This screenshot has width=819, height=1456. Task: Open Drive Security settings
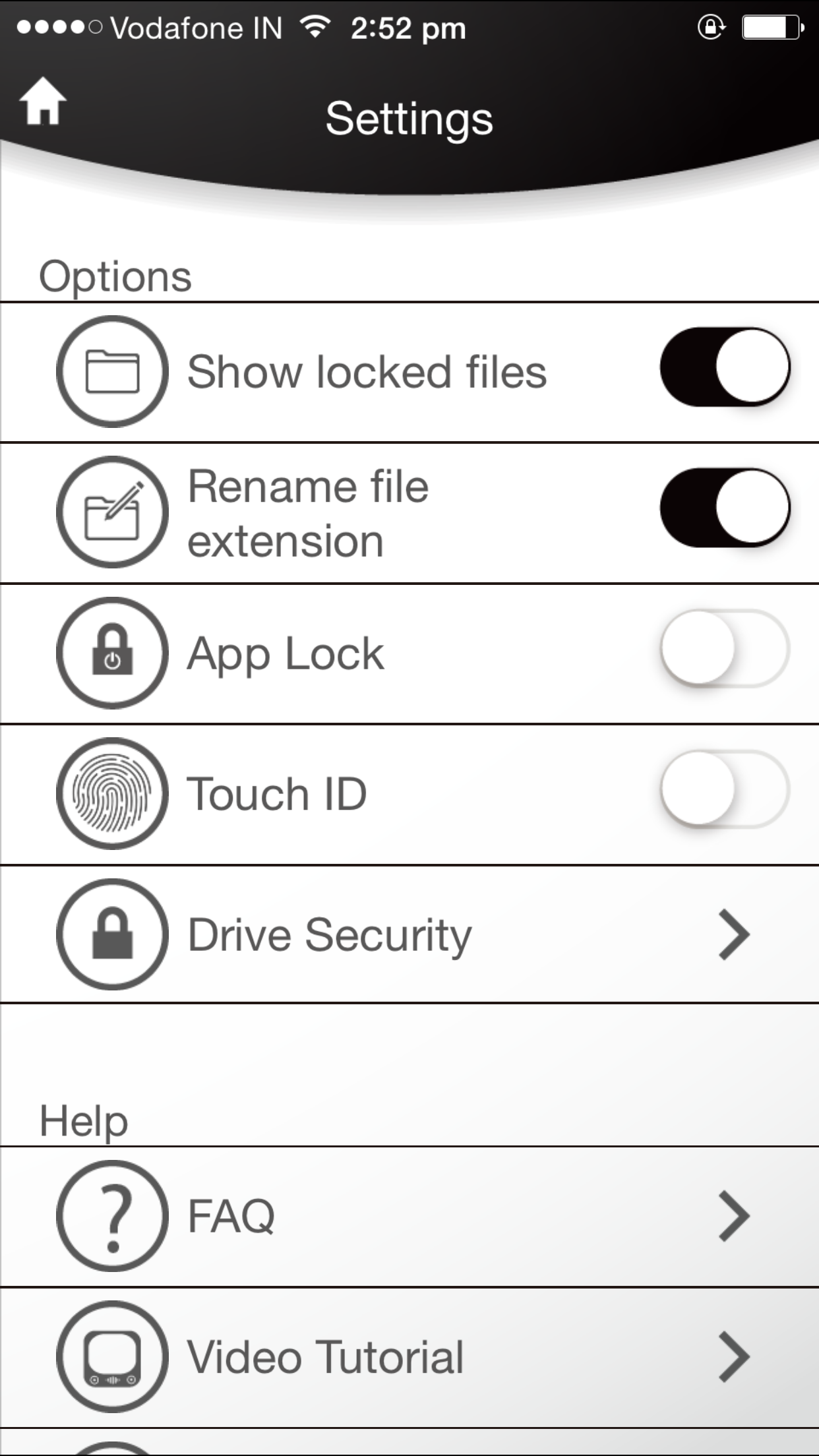(x=409, y=934)
